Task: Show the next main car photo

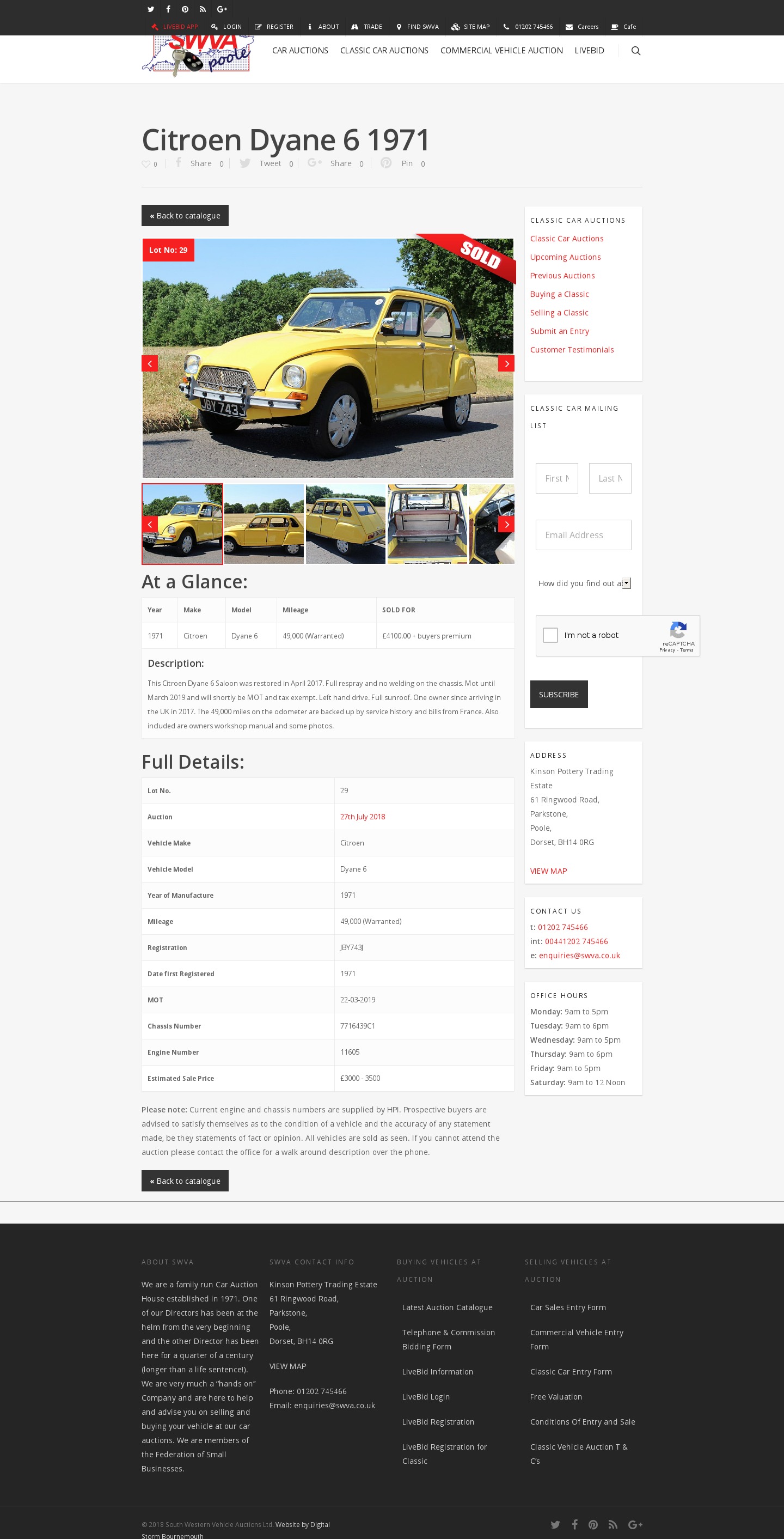Action: click(506, 363)
